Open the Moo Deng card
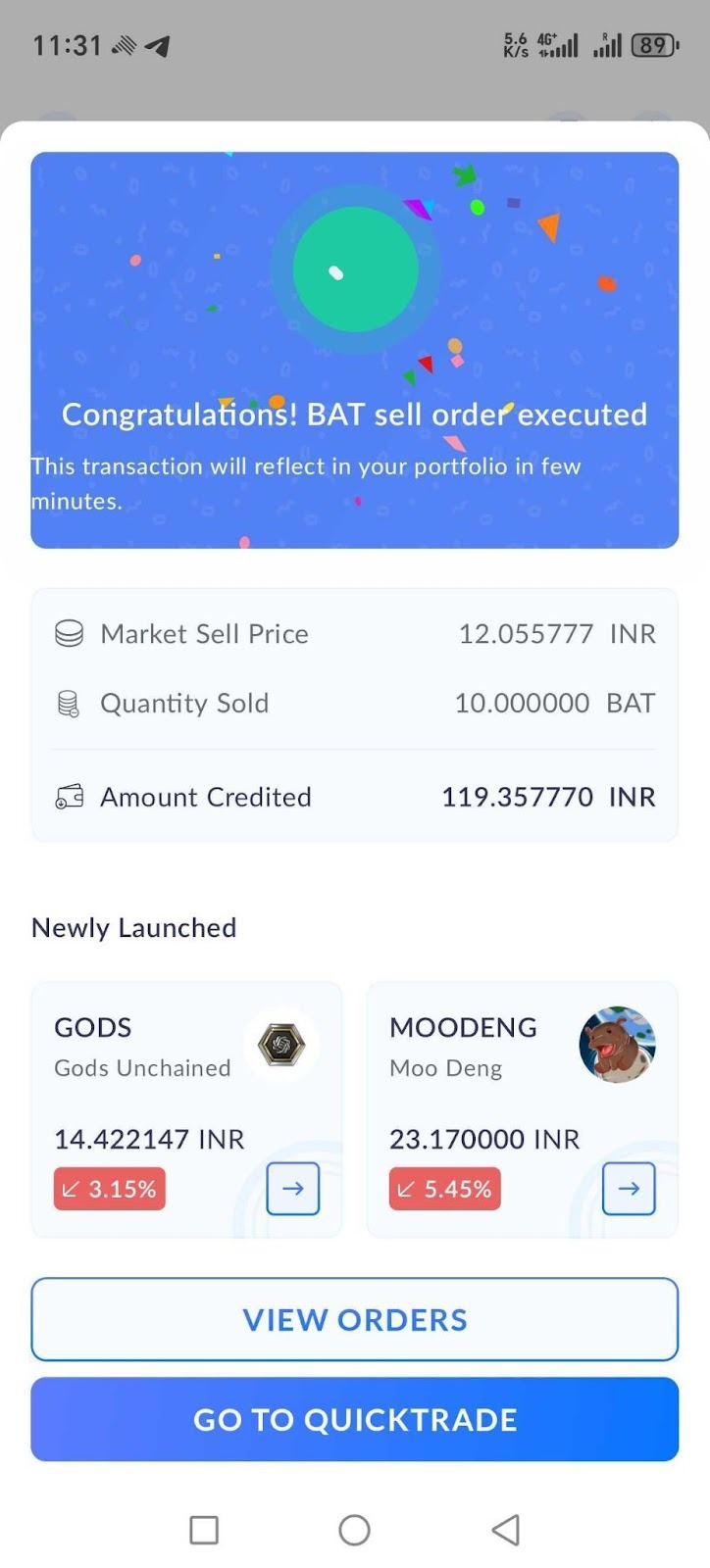Viewport: 710px width, 1568px height. coord(481,1078)
